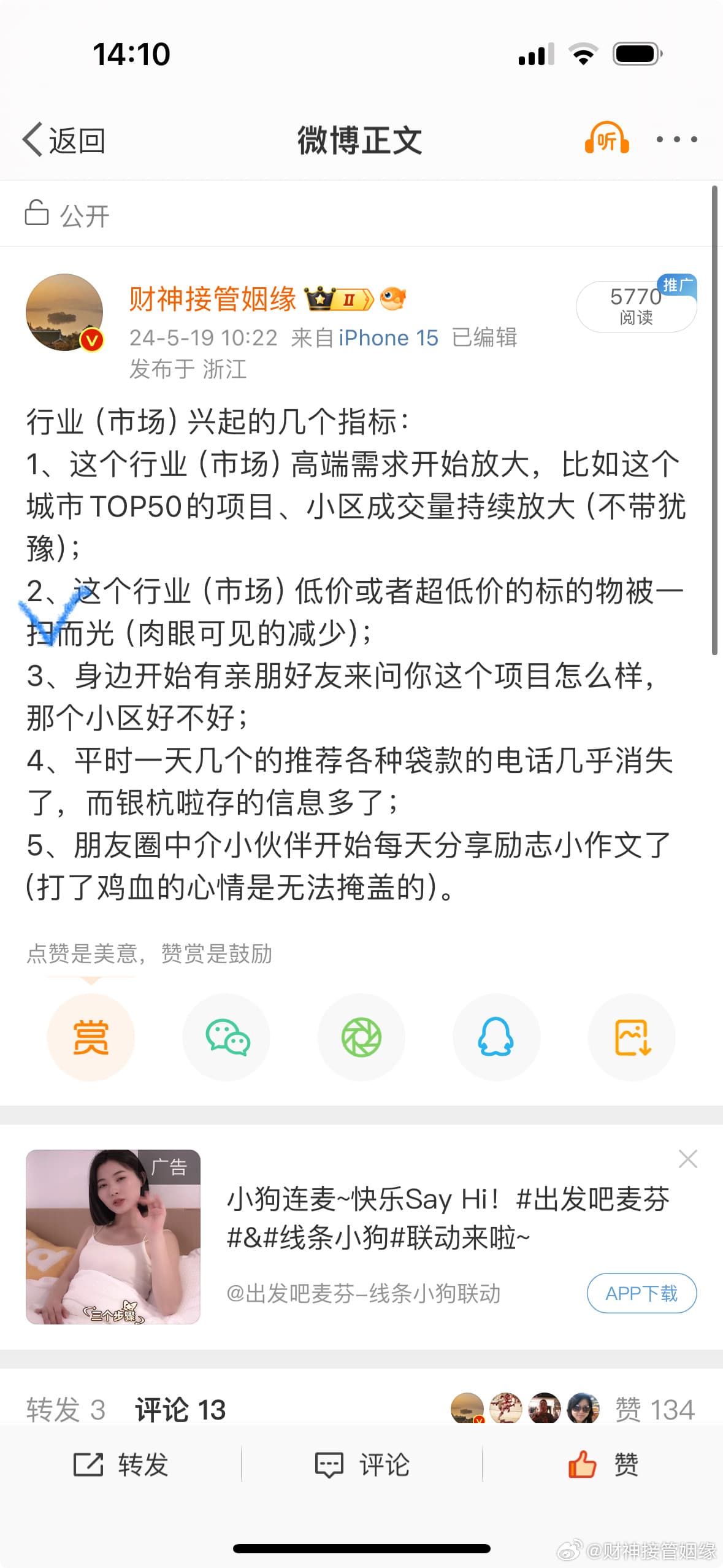Reward the post with 赏 button
Viewport: 723px width, 1568px height.
click(91, 1037)
